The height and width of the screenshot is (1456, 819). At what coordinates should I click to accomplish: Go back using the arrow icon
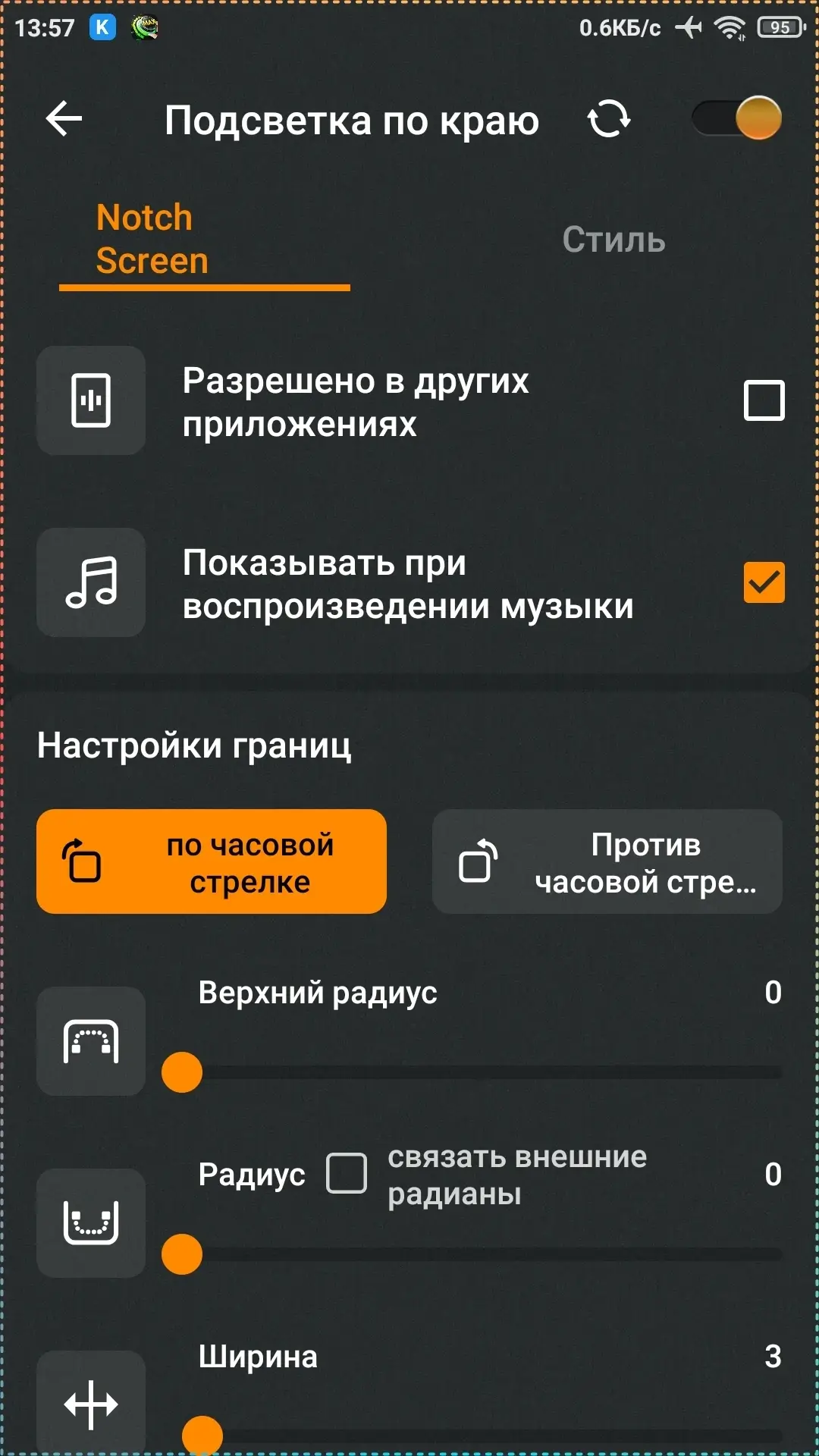click(x=64, y=119)
